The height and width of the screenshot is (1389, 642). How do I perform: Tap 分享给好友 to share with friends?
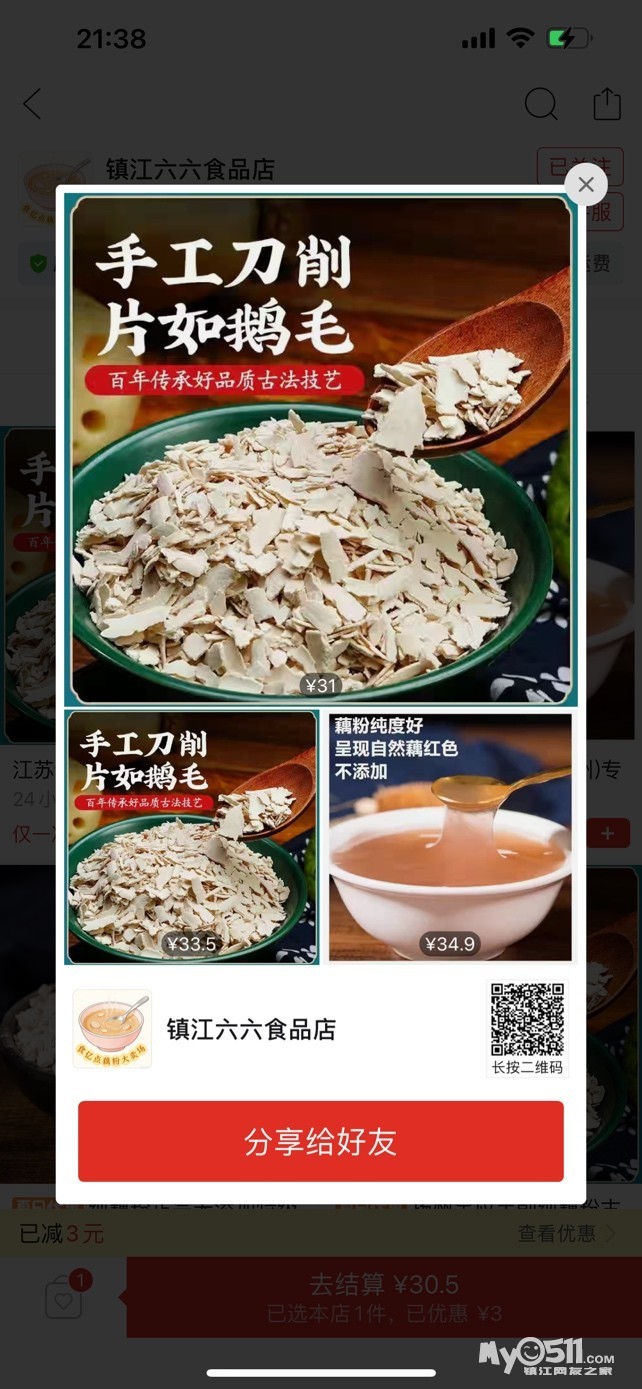(321, 1141)
